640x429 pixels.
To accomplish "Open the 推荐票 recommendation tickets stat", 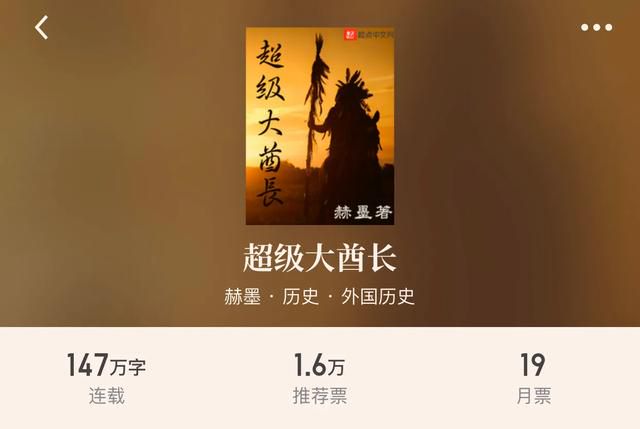I will pyautogui.click(x=320, y=379).
